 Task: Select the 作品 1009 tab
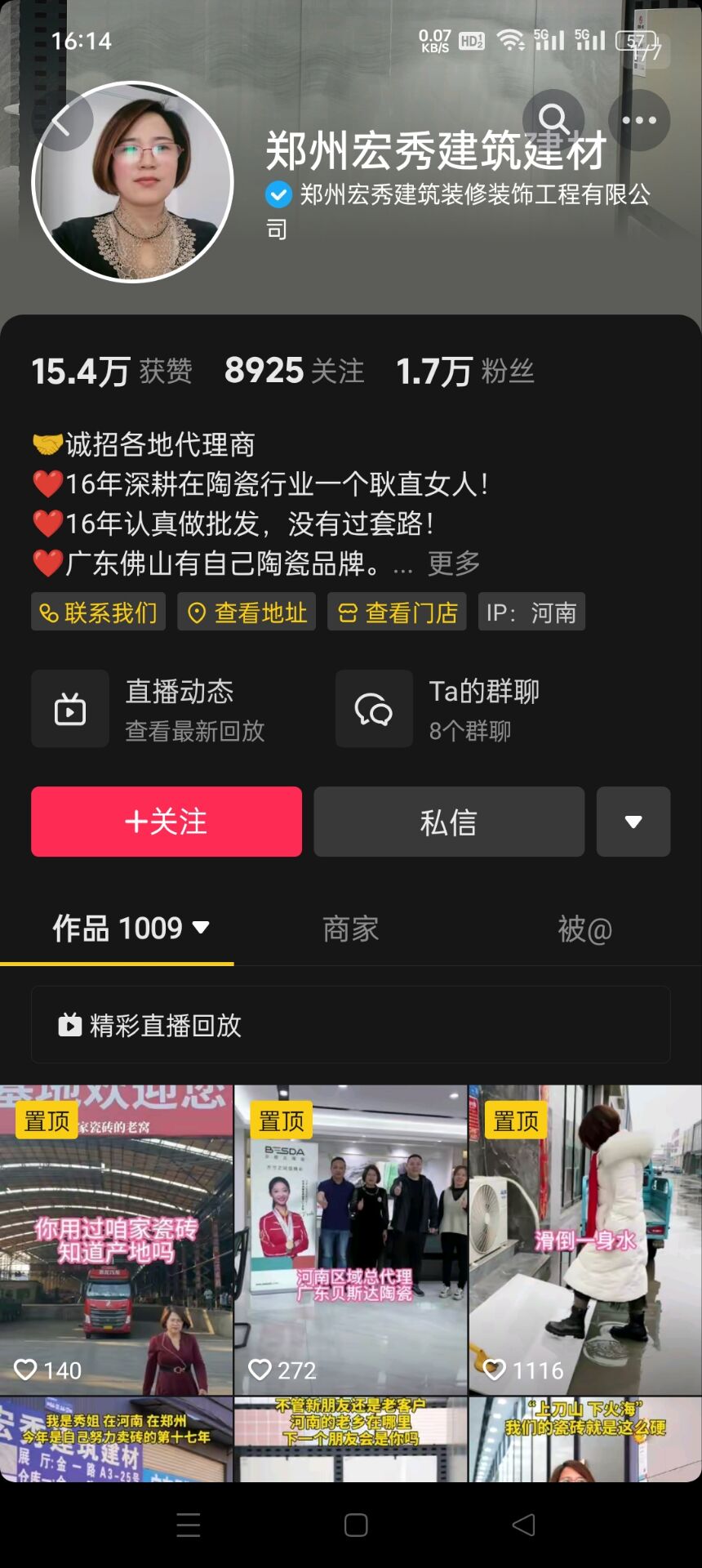coord(131,929)
